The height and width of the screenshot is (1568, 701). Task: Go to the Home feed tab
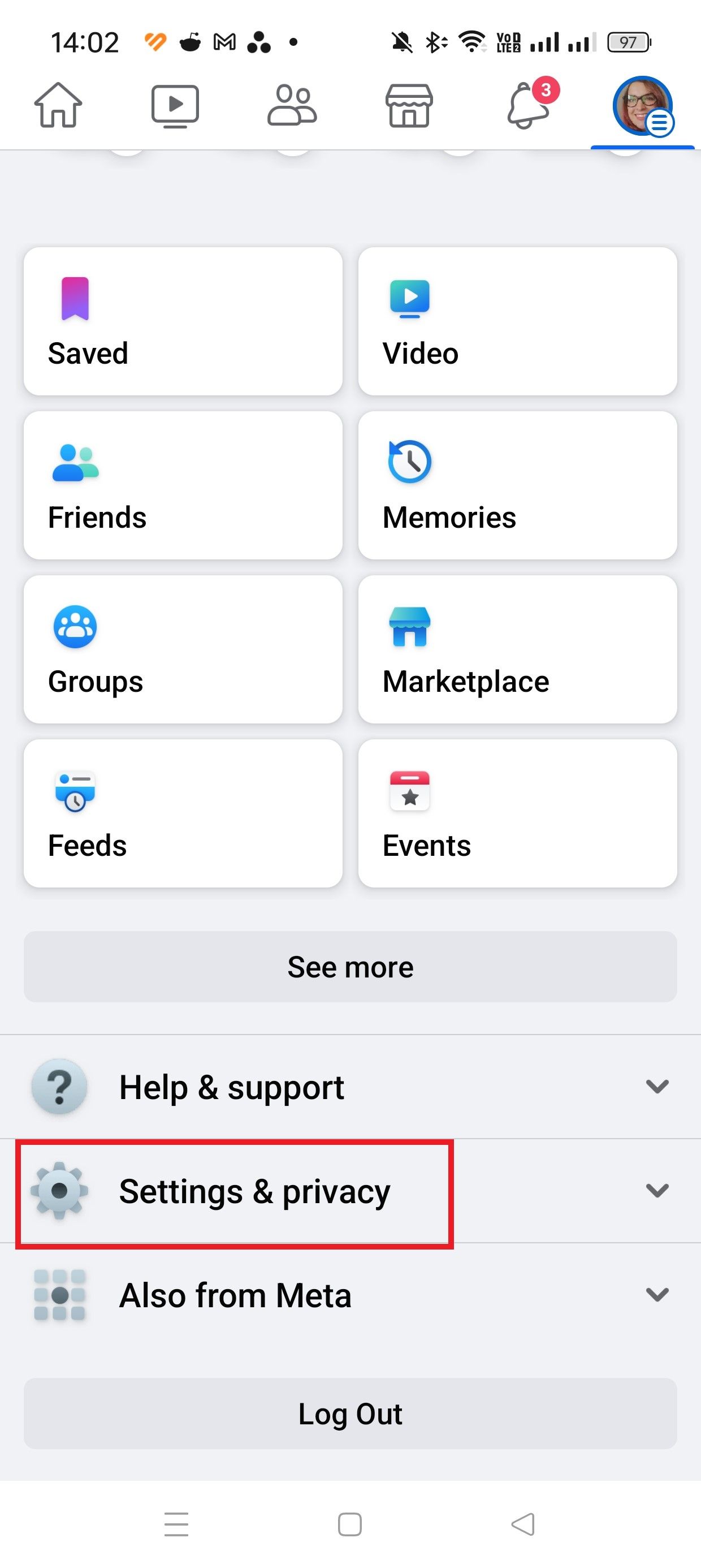(58, 105)
